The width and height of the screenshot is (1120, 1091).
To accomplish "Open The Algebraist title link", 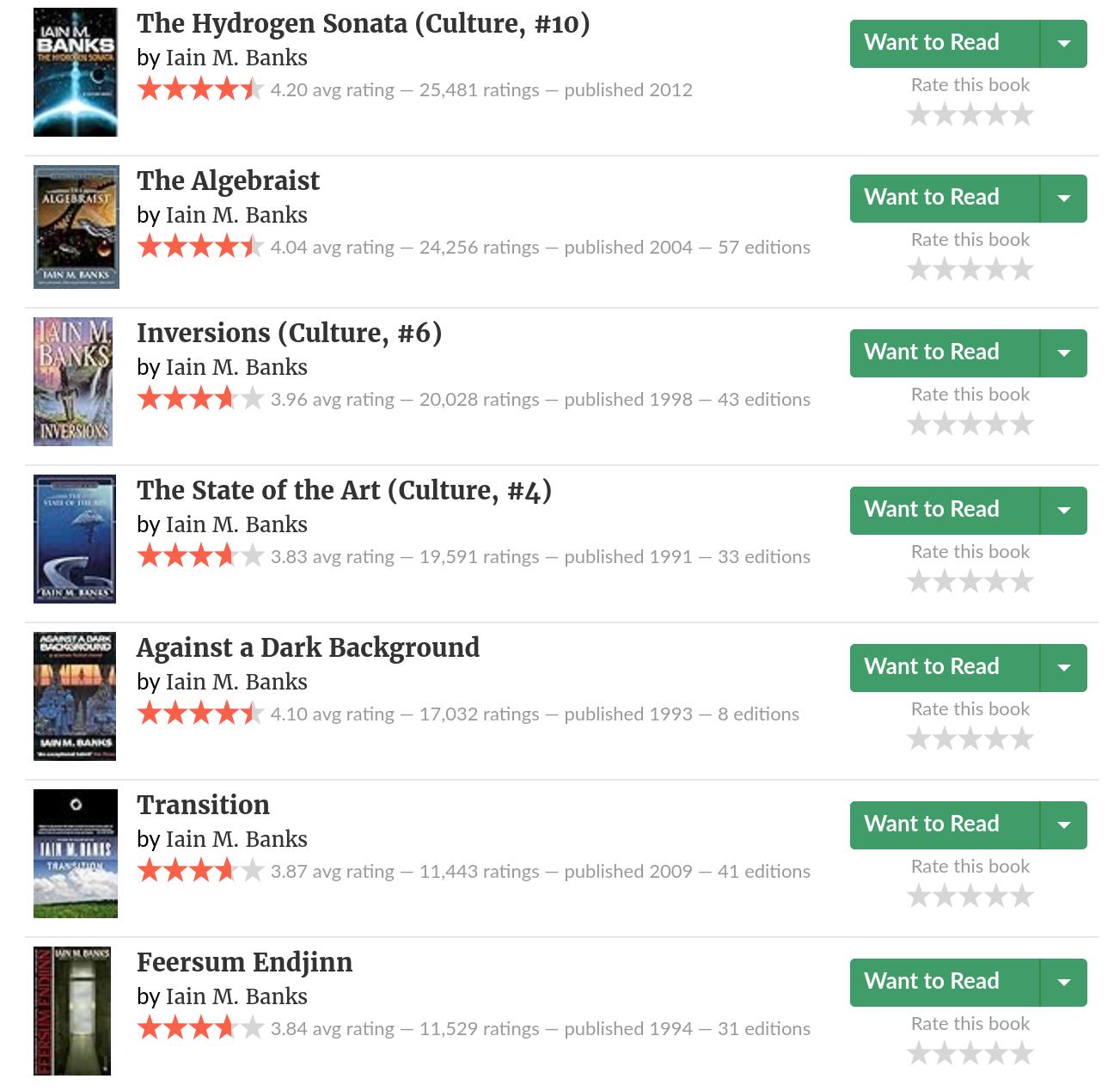I will coord(228,181).
